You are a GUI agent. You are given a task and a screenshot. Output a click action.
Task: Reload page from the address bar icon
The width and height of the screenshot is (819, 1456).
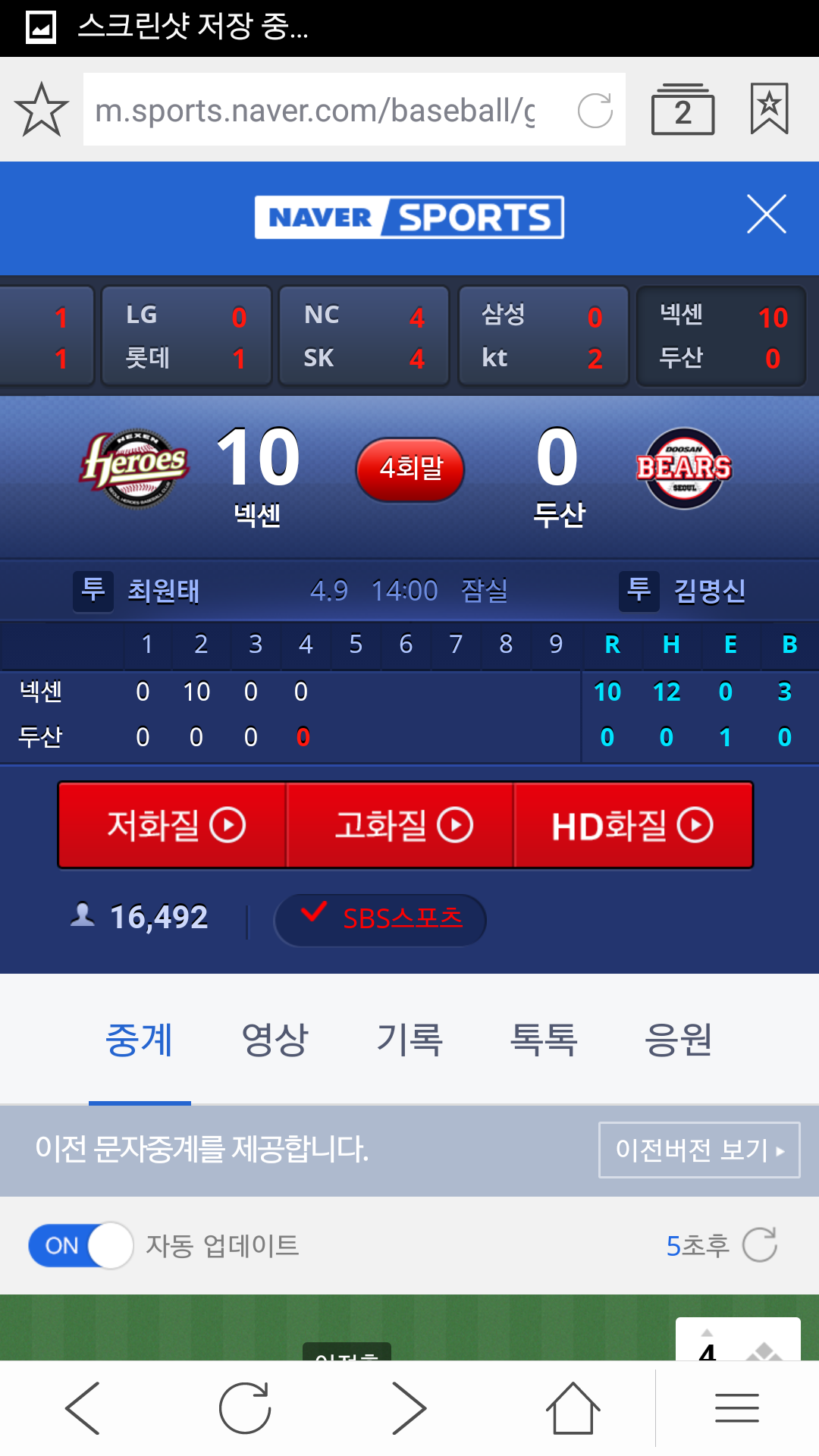click(595, 111)
